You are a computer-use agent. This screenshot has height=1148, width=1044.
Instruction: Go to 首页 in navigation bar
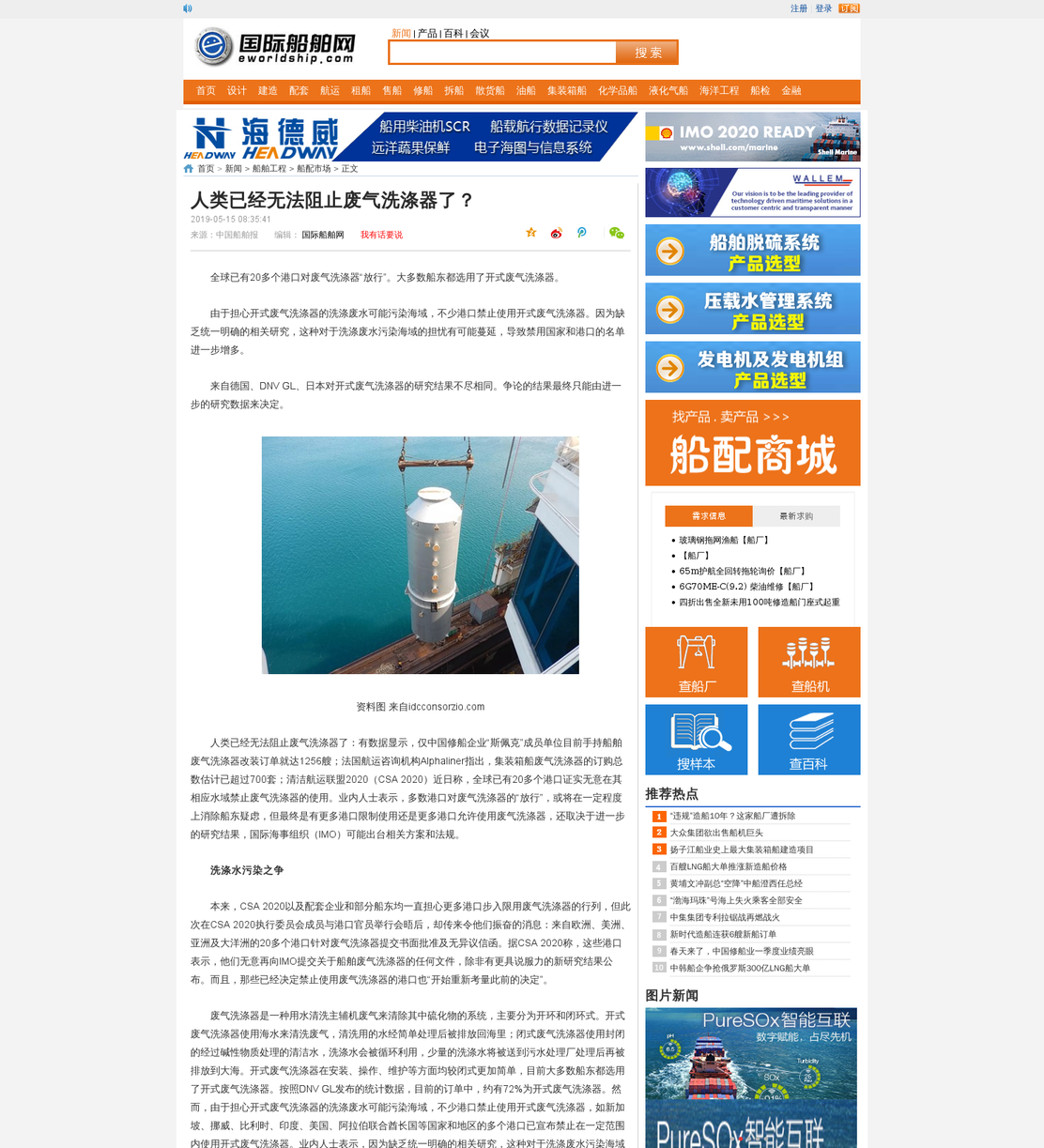206,91
